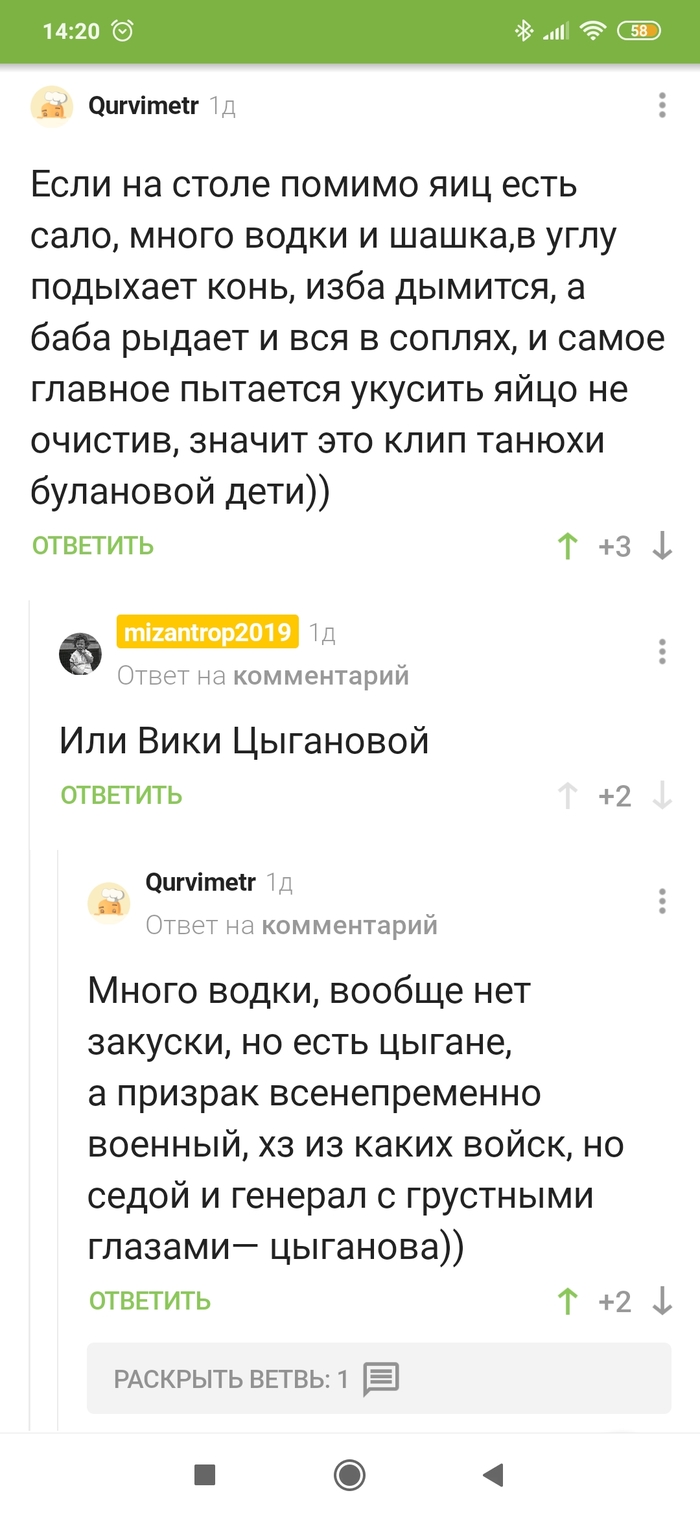Downvote the comment with +3 rating
Screen dimensions: 700x1517
point(662,546)
